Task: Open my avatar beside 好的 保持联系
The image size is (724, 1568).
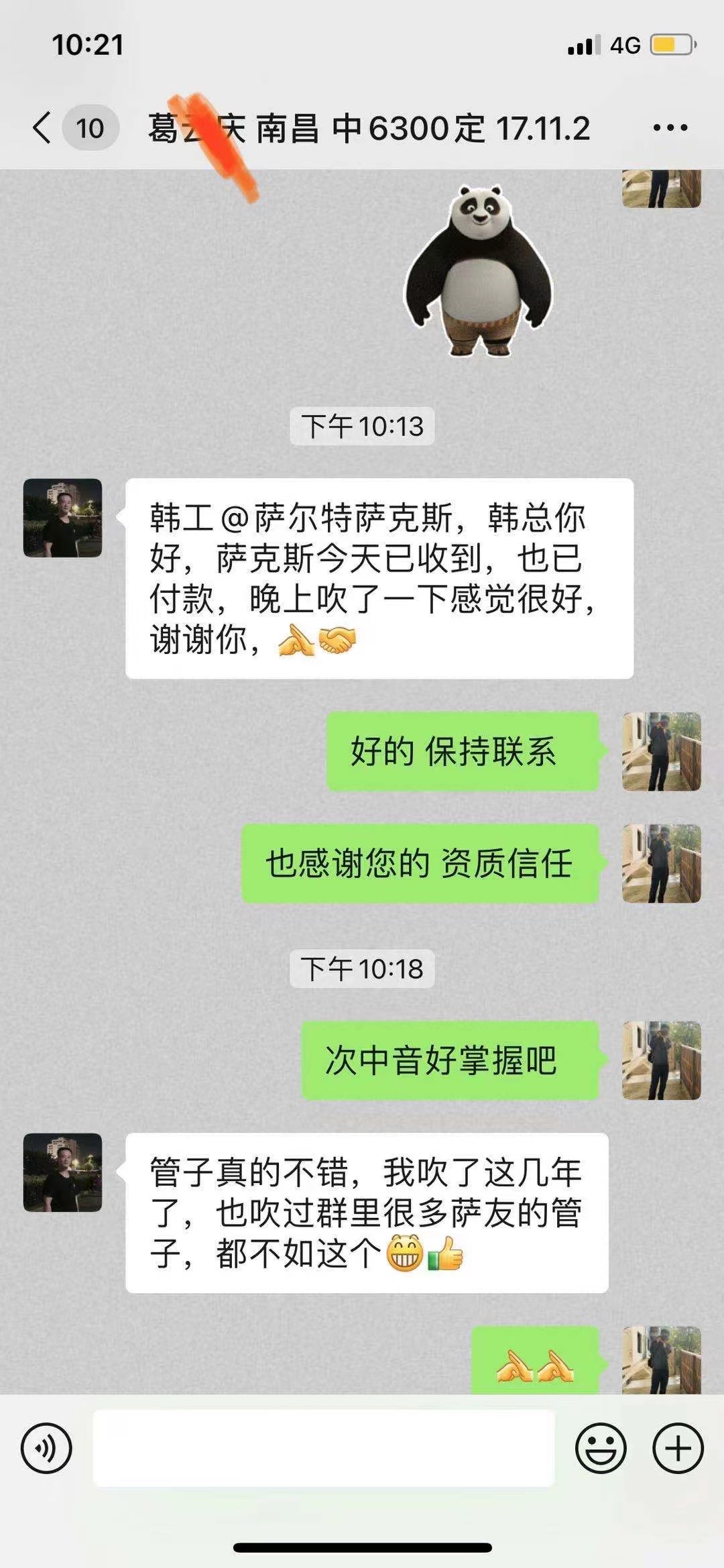Action: click(x=662, y=751)
